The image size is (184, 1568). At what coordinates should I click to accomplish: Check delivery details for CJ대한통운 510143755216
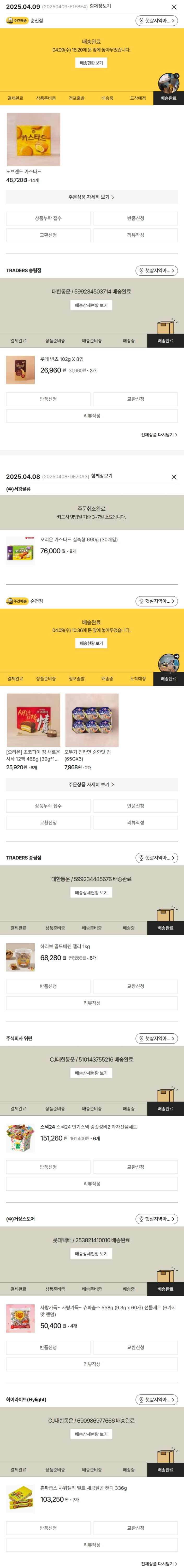click(x=91, y=1073)
